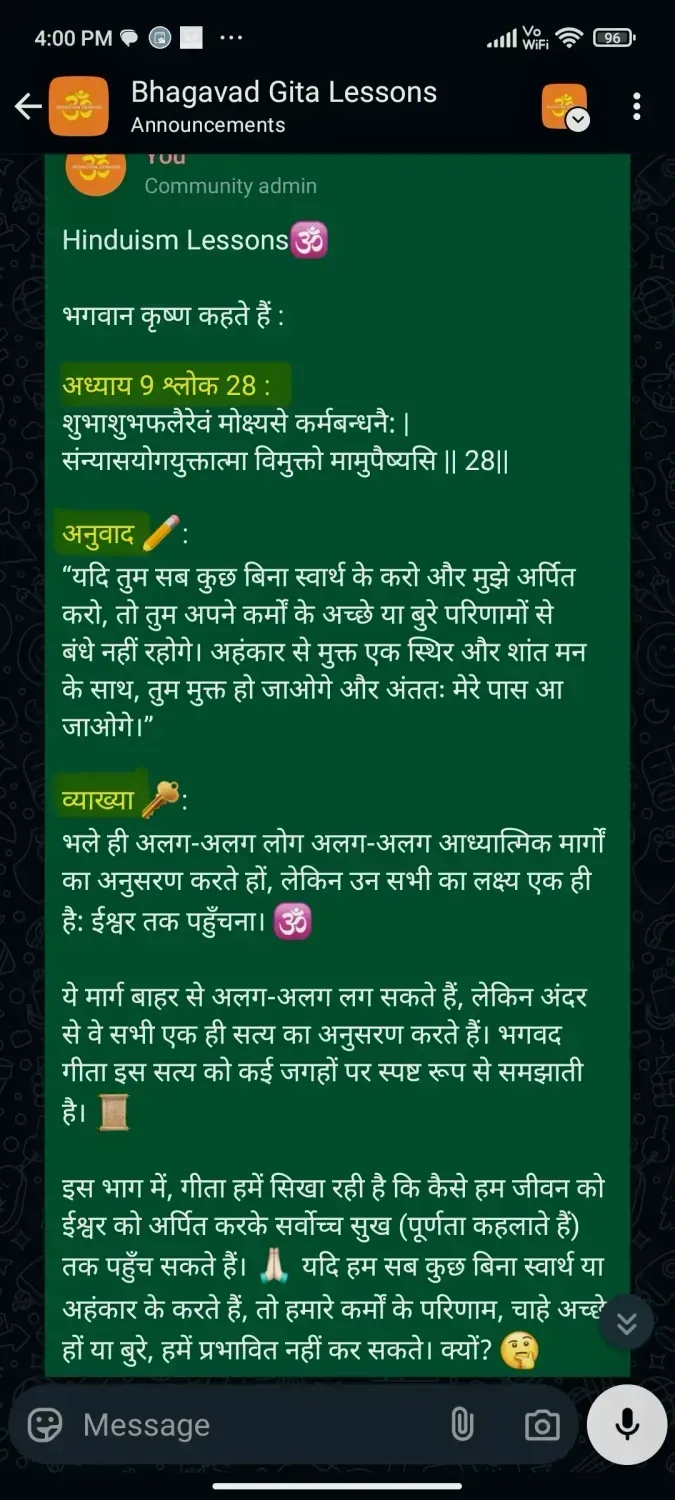The image size is (675, 1500).
Task: Attach a file with the paperclip
Action: (x=462, y=1425)
